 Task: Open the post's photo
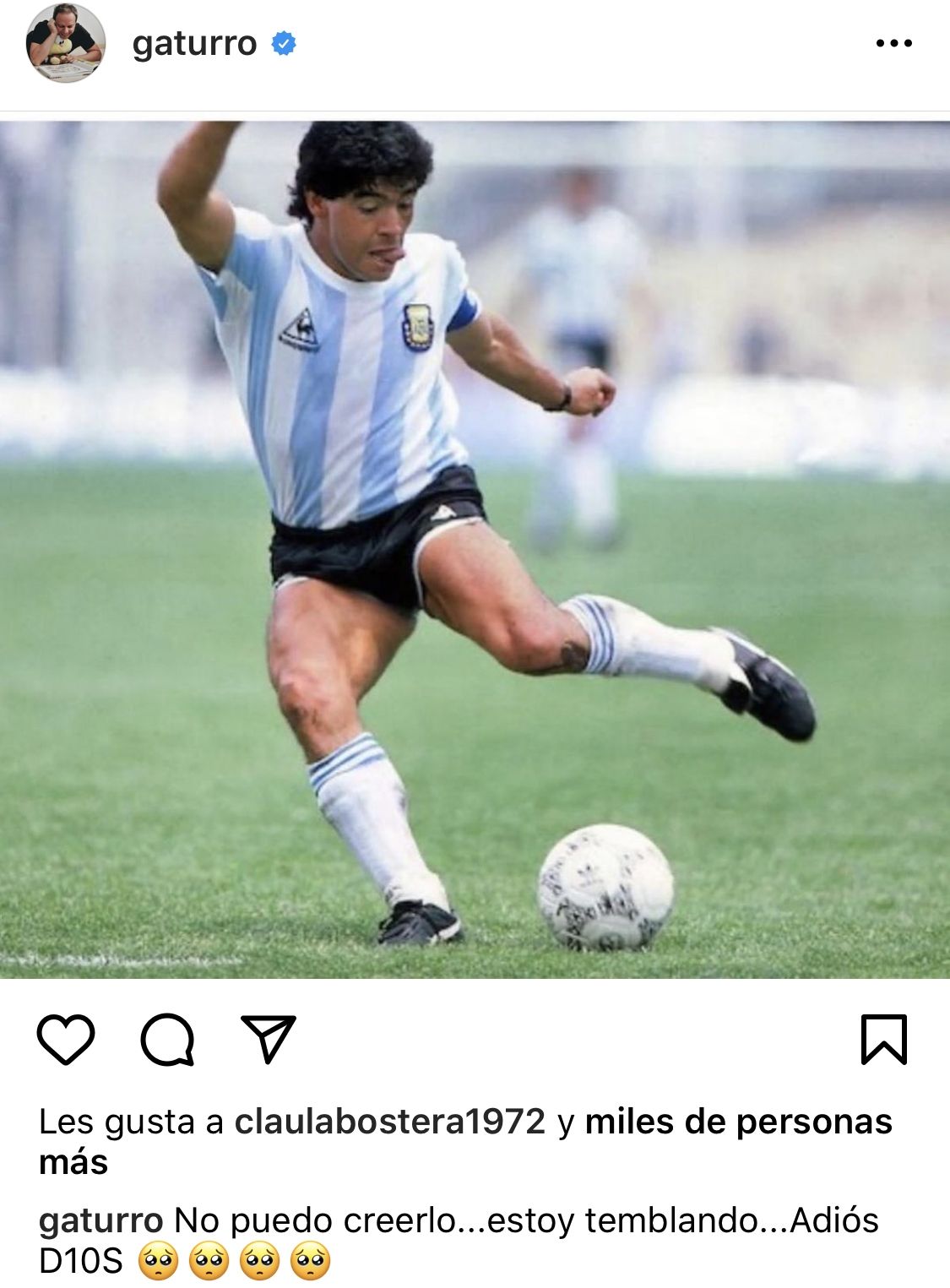[x=475, y=549]
